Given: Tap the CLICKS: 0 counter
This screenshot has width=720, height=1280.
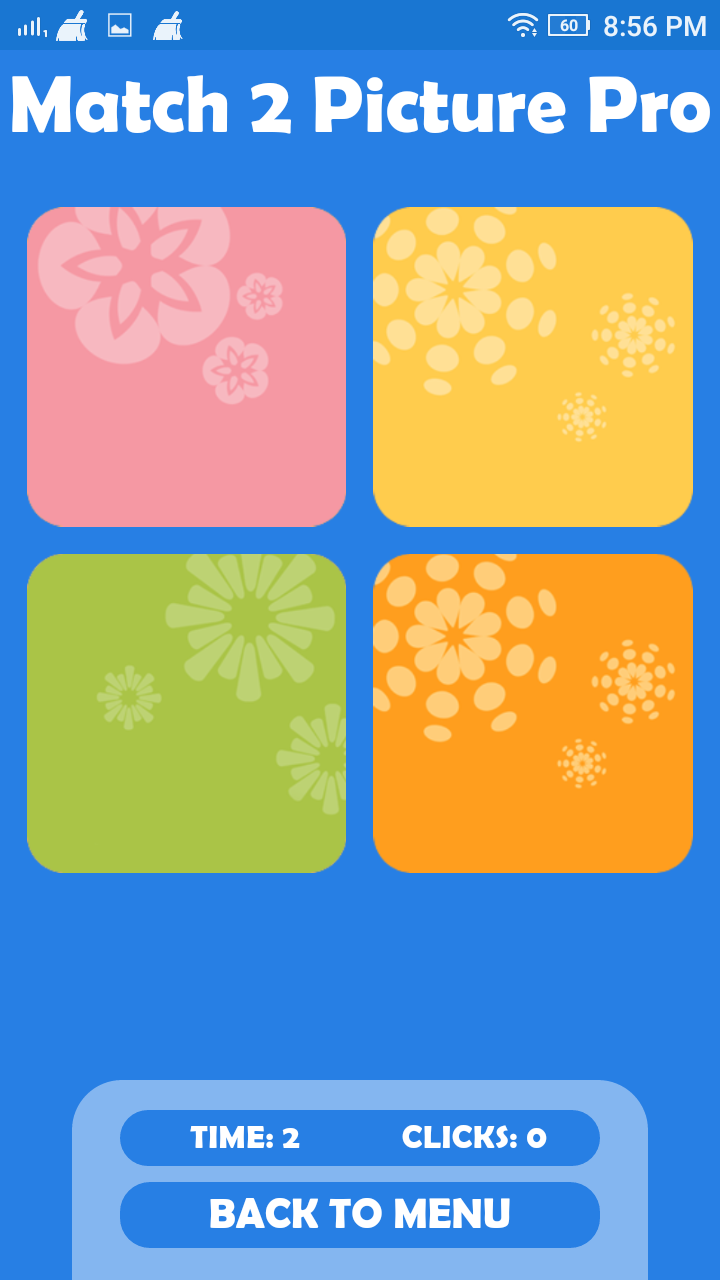Looking at the screenshot, I should coord(470,1137).
